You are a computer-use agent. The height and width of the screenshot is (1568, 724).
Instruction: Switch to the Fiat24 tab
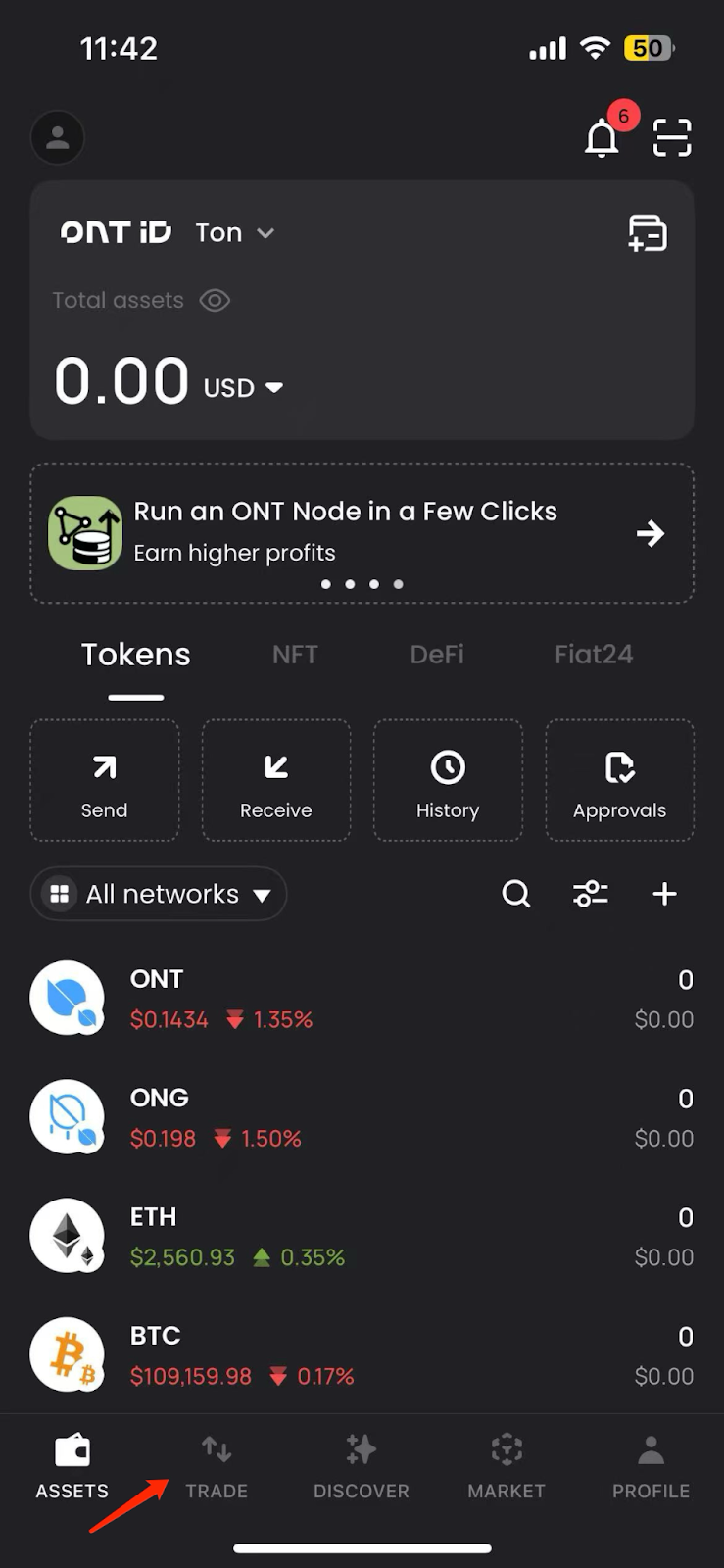tap(594, 655)
